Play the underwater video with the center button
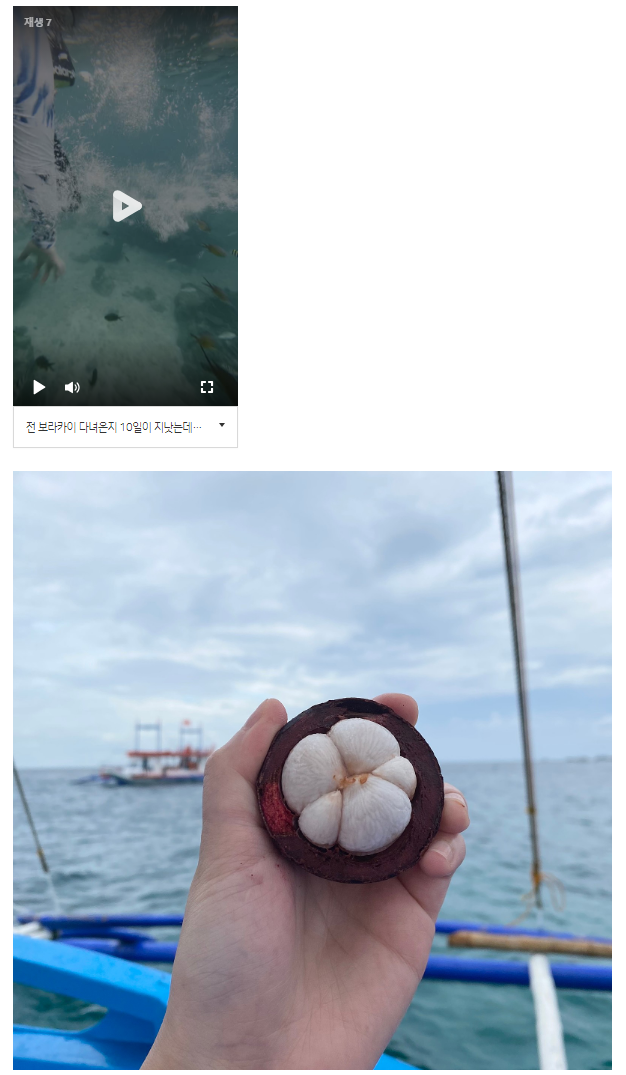 (126, 206)
